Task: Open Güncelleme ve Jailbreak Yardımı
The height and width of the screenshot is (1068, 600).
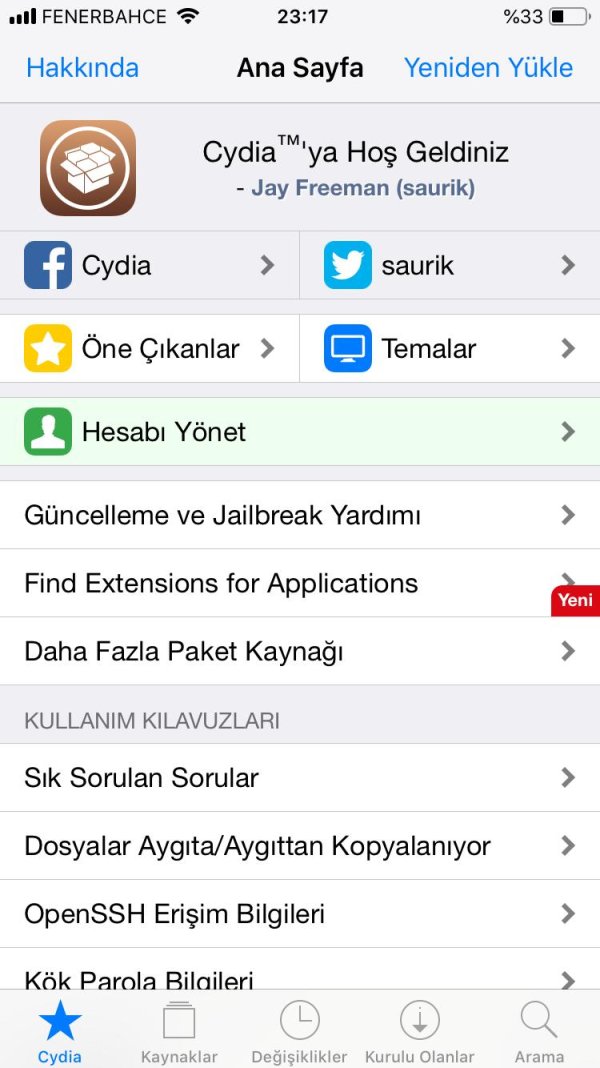Action: [300, 515]
